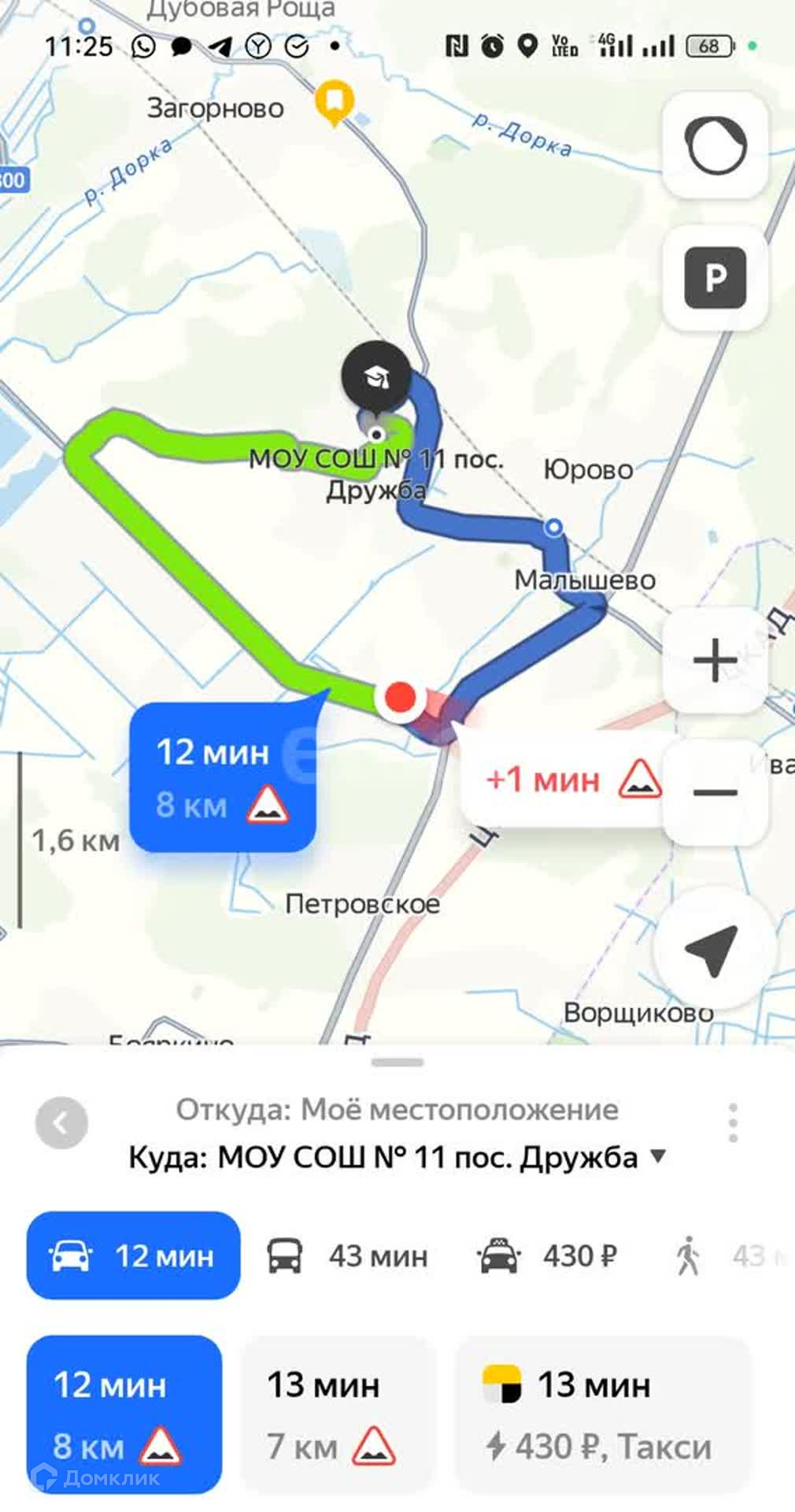Choose the 12 мин 8 км route card
Screen dimensions: 795x1512
[x=124, y=1414]
